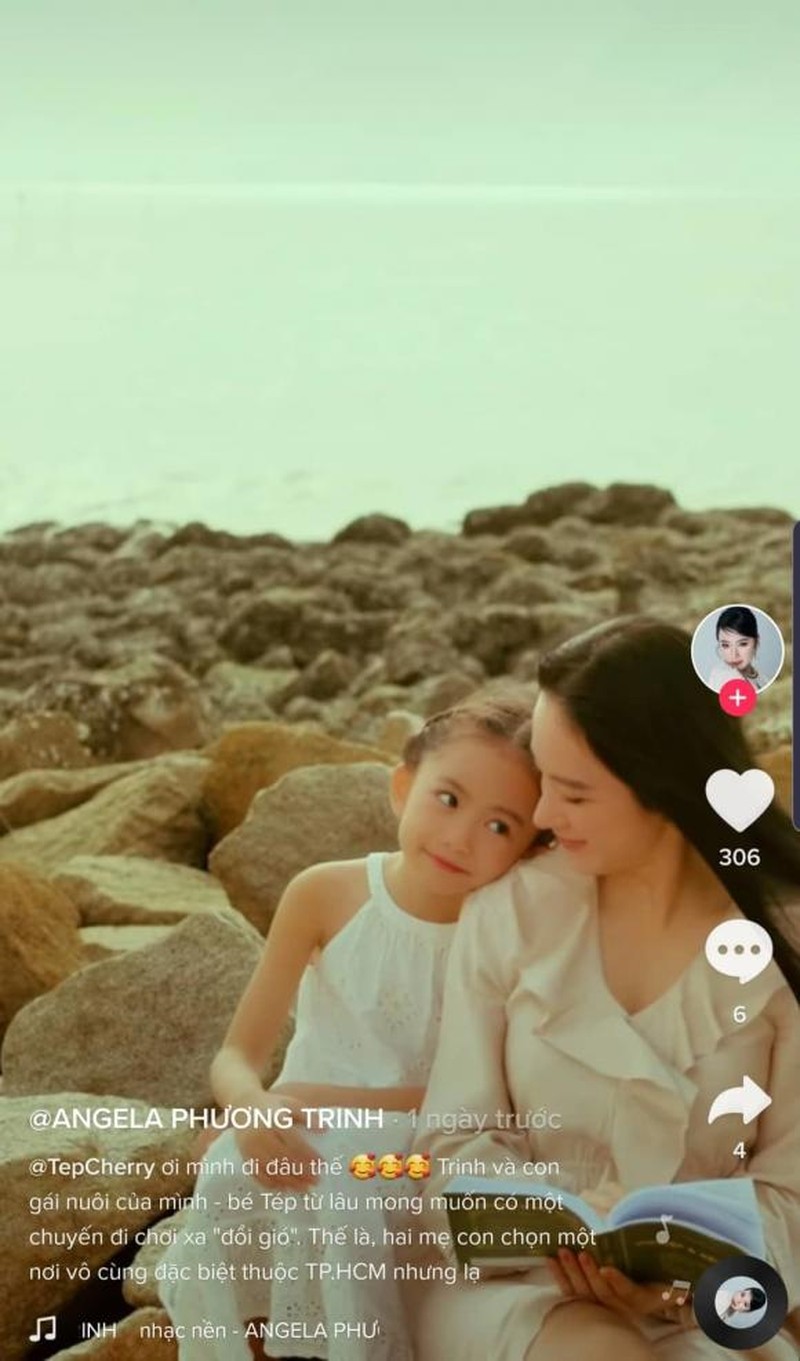
Task: Open the comments on this video
Action: click(739, 951)
